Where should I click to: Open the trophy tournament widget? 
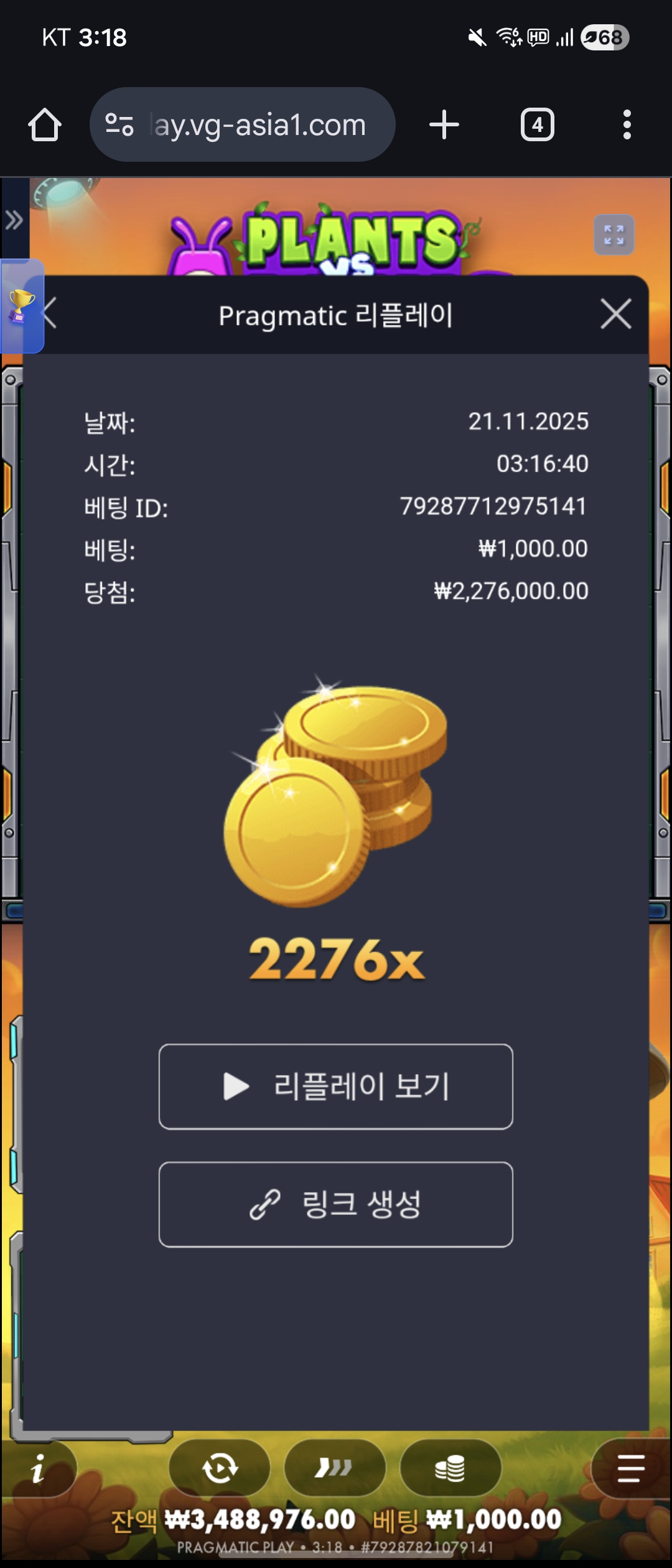[x=22, y=306]
